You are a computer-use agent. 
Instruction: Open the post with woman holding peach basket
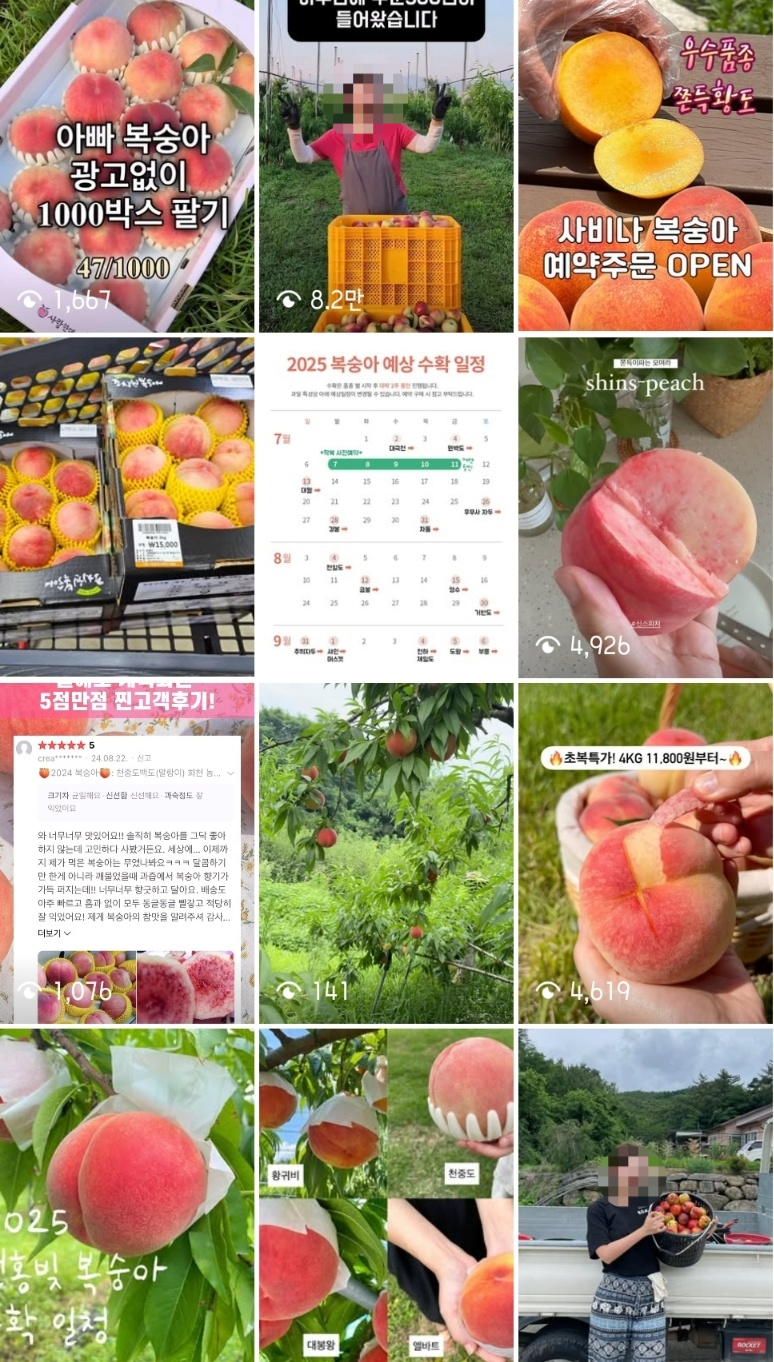point(645,1195)
